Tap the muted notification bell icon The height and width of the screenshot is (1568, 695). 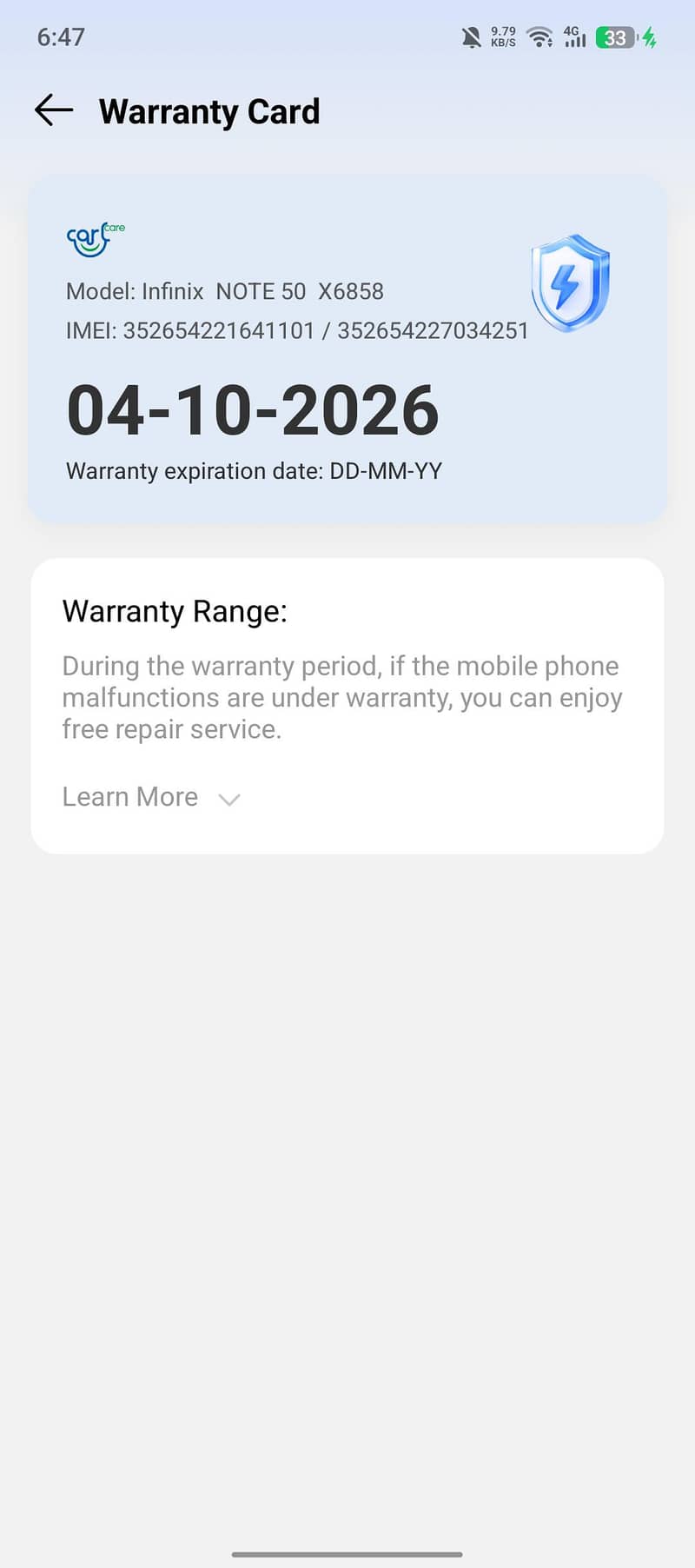[x=470, y=37]
